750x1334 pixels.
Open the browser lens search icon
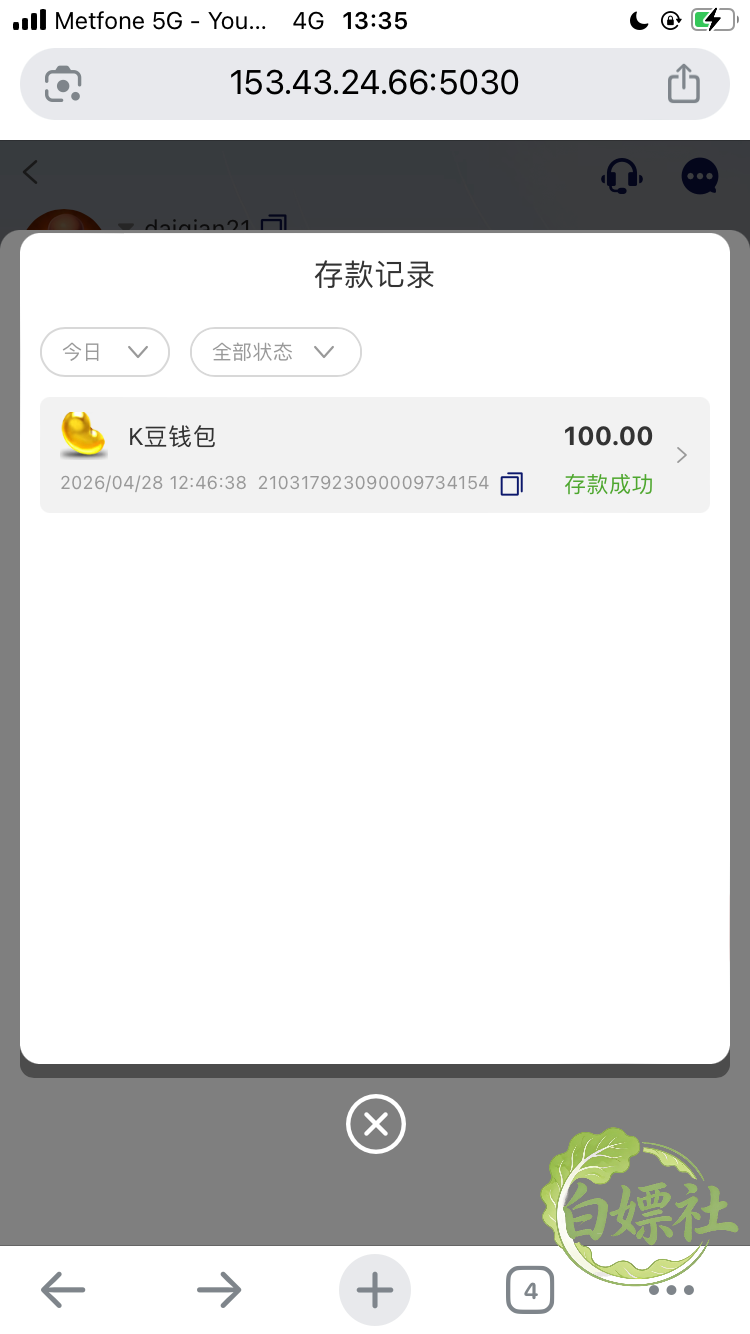pos(63,83)
